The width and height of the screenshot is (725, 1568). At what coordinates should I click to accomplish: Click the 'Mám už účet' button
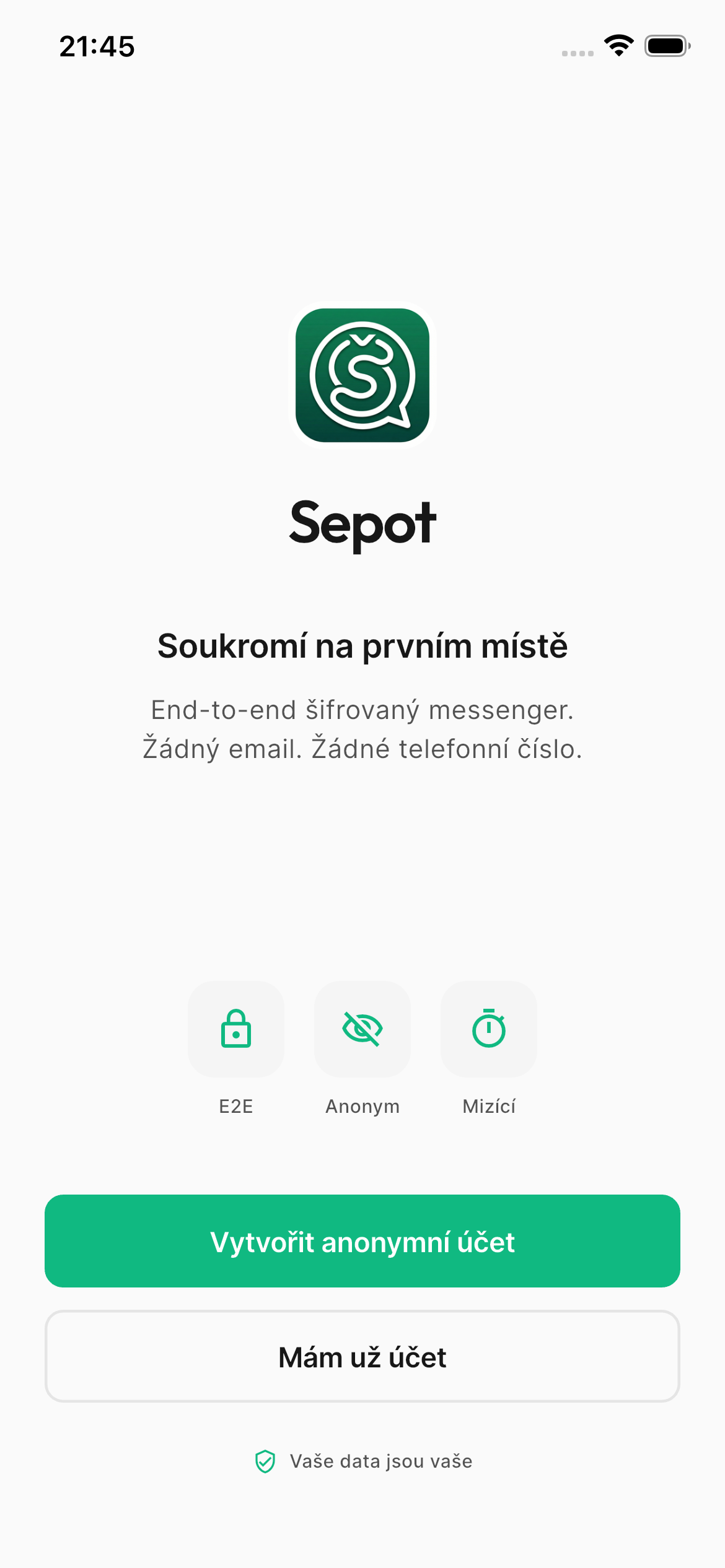[362, 1356]
